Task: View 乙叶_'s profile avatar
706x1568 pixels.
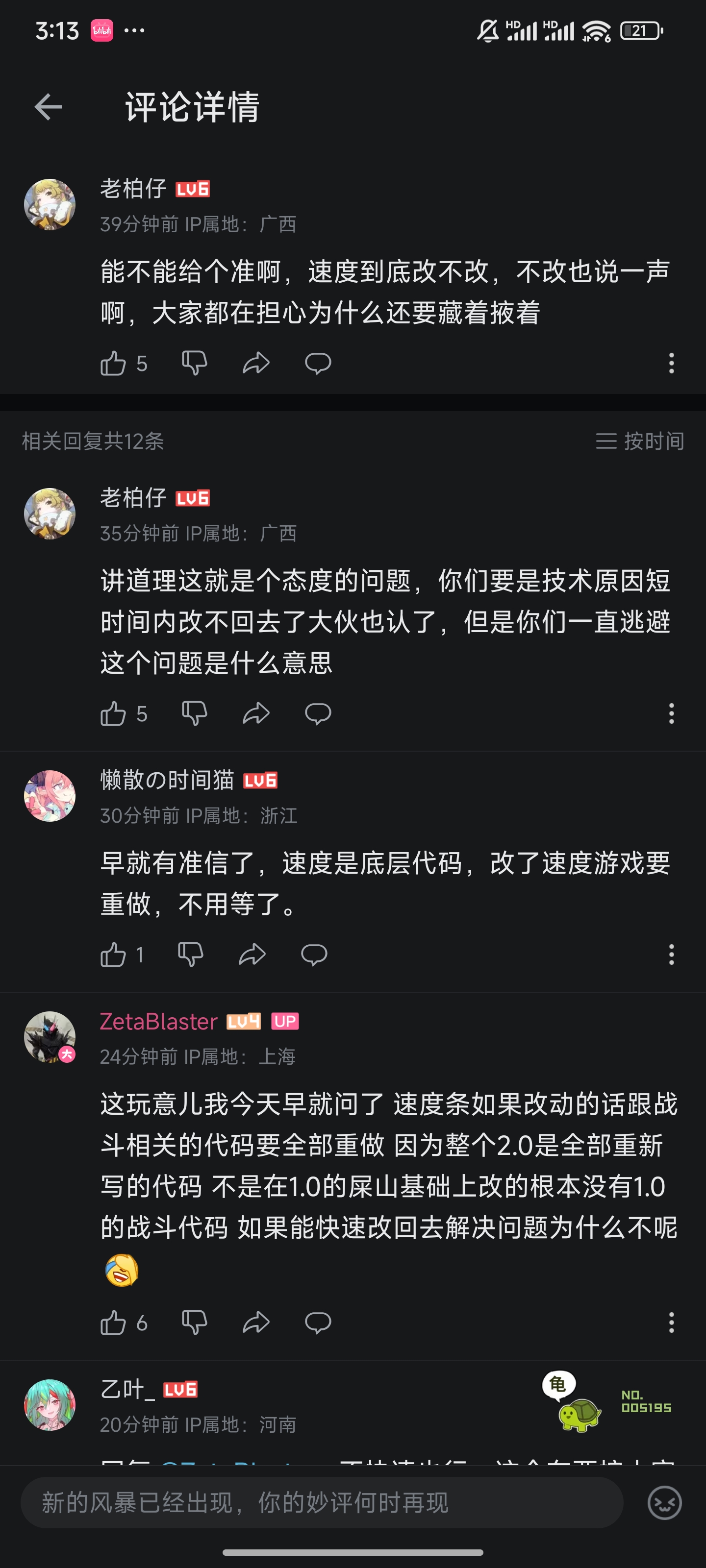Action: 50,1404
